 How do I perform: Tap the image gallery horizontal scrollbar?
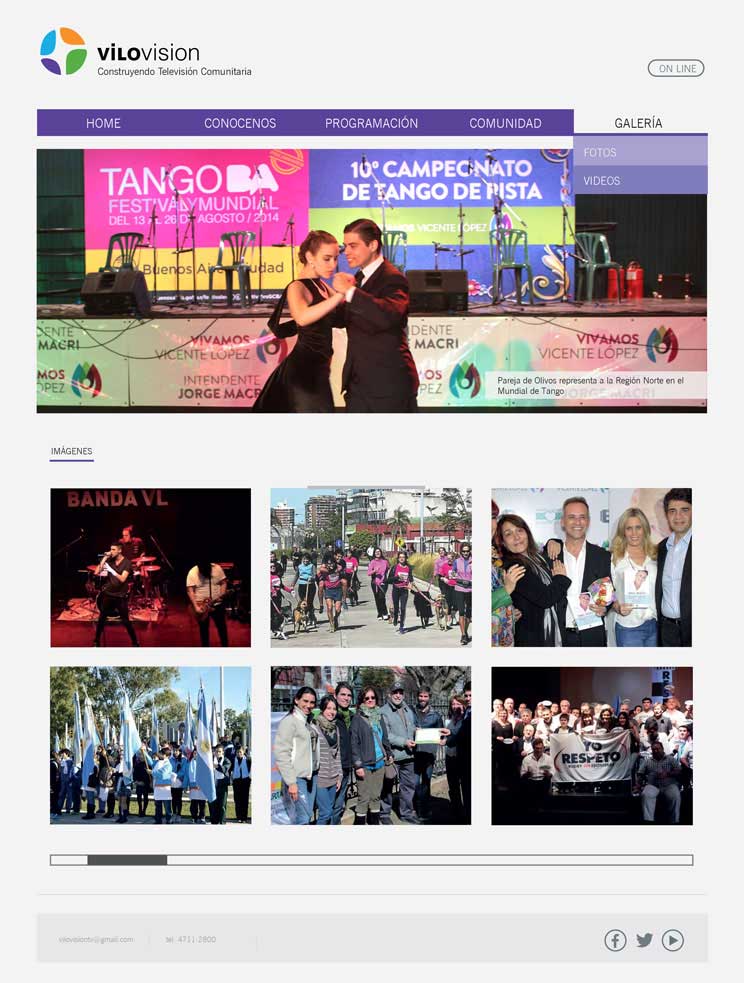127,860
